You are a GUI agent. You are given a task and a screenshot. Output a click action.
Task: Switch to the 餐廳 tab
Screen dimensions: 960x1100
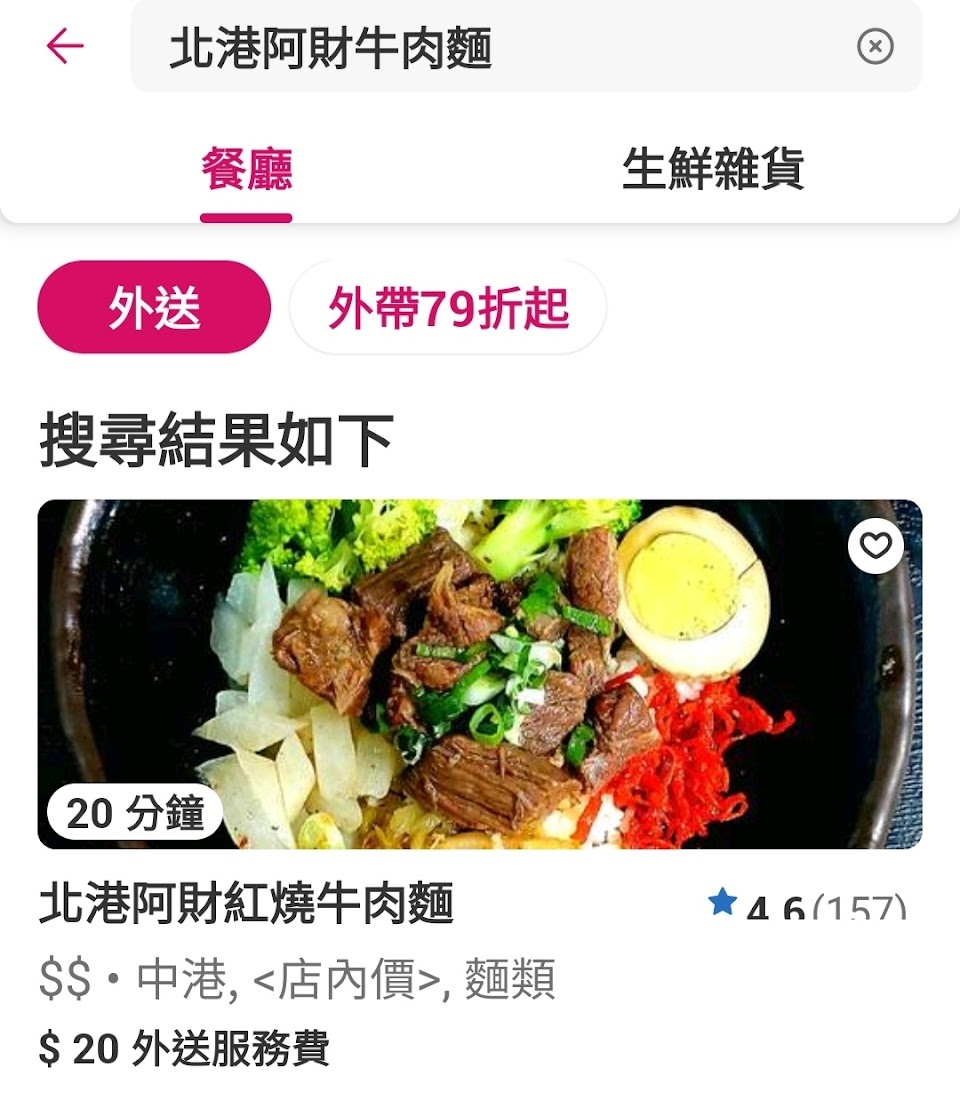coord(246,170)
